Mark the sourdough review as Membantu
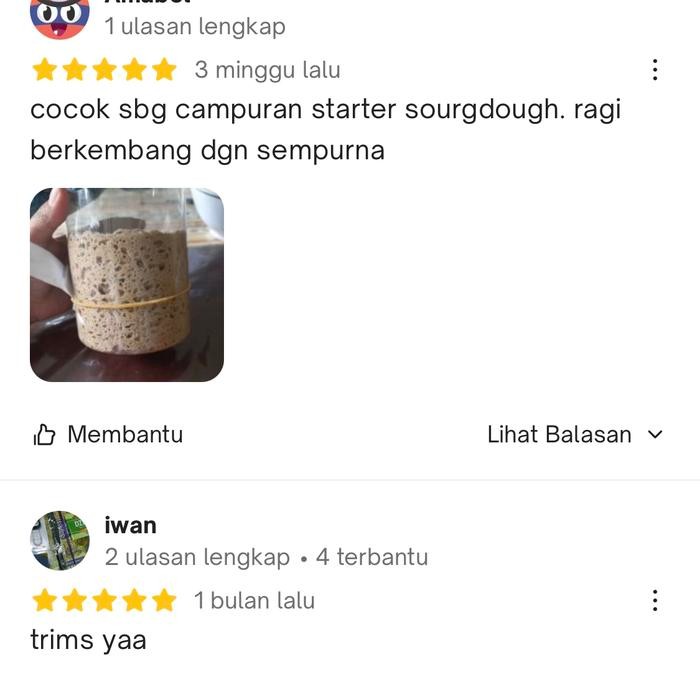 (108, 434)
